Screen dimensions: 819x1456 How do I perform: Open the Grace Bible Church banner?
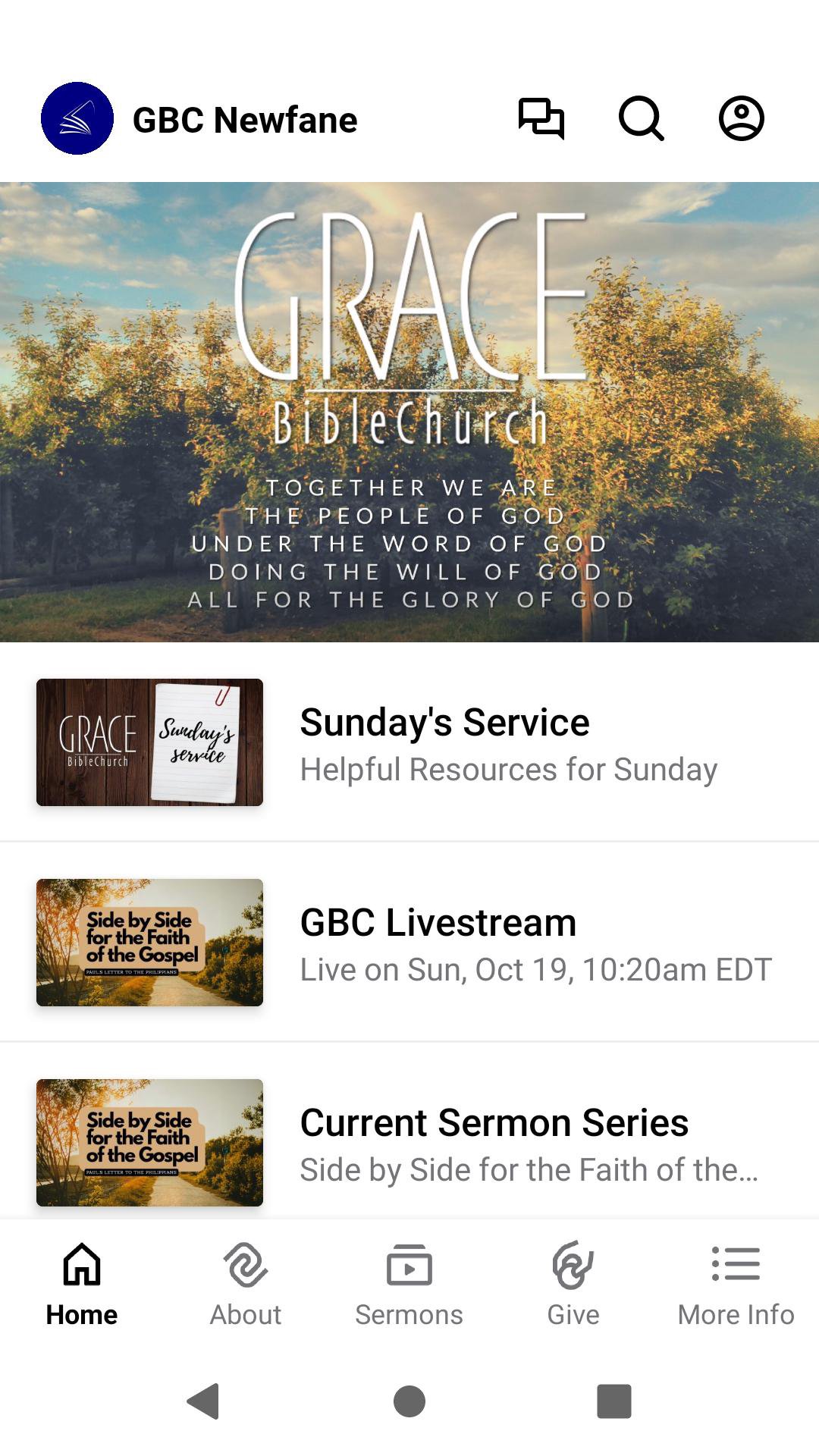pyautogui.click(x=409, y=412)
